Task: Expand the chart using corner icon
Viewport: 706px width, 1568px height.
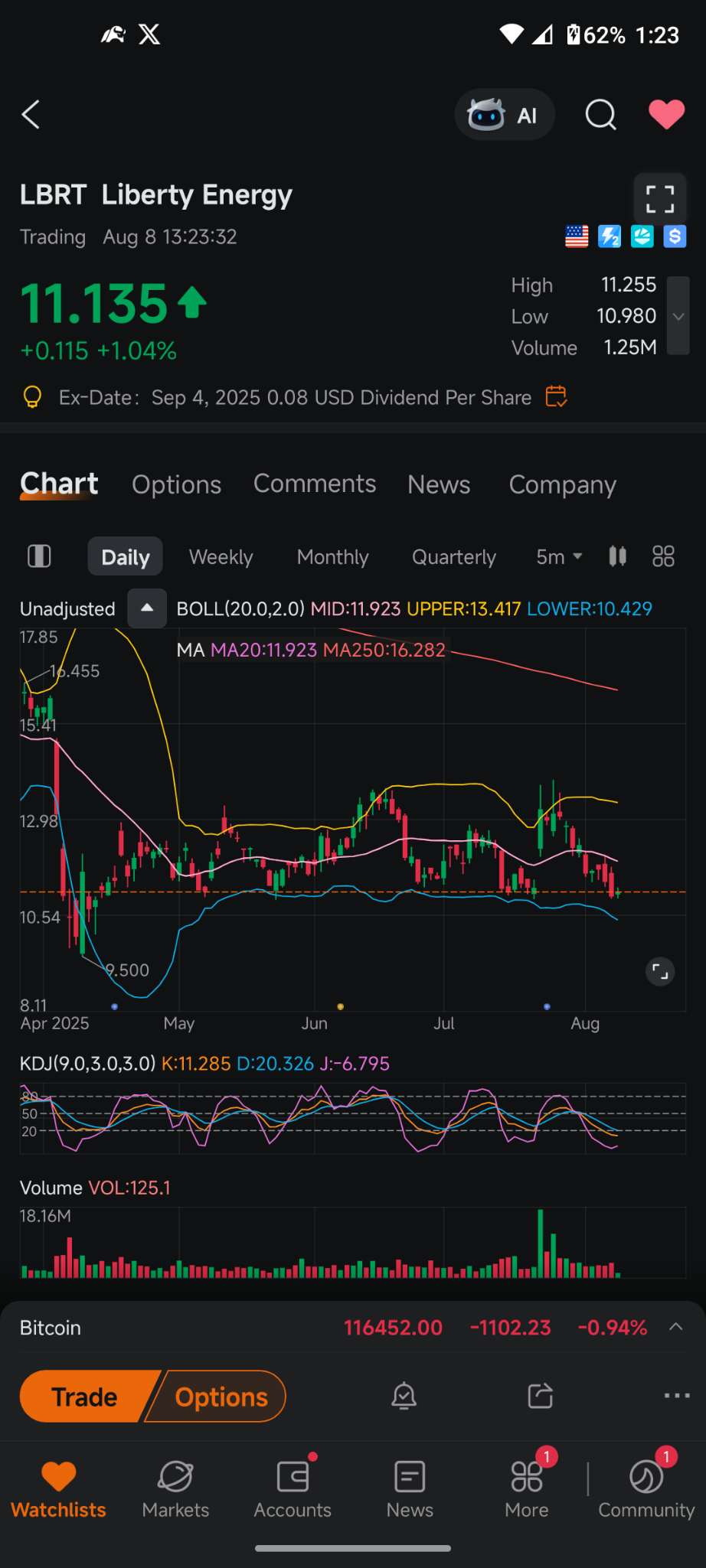Action: click(660, 972)
